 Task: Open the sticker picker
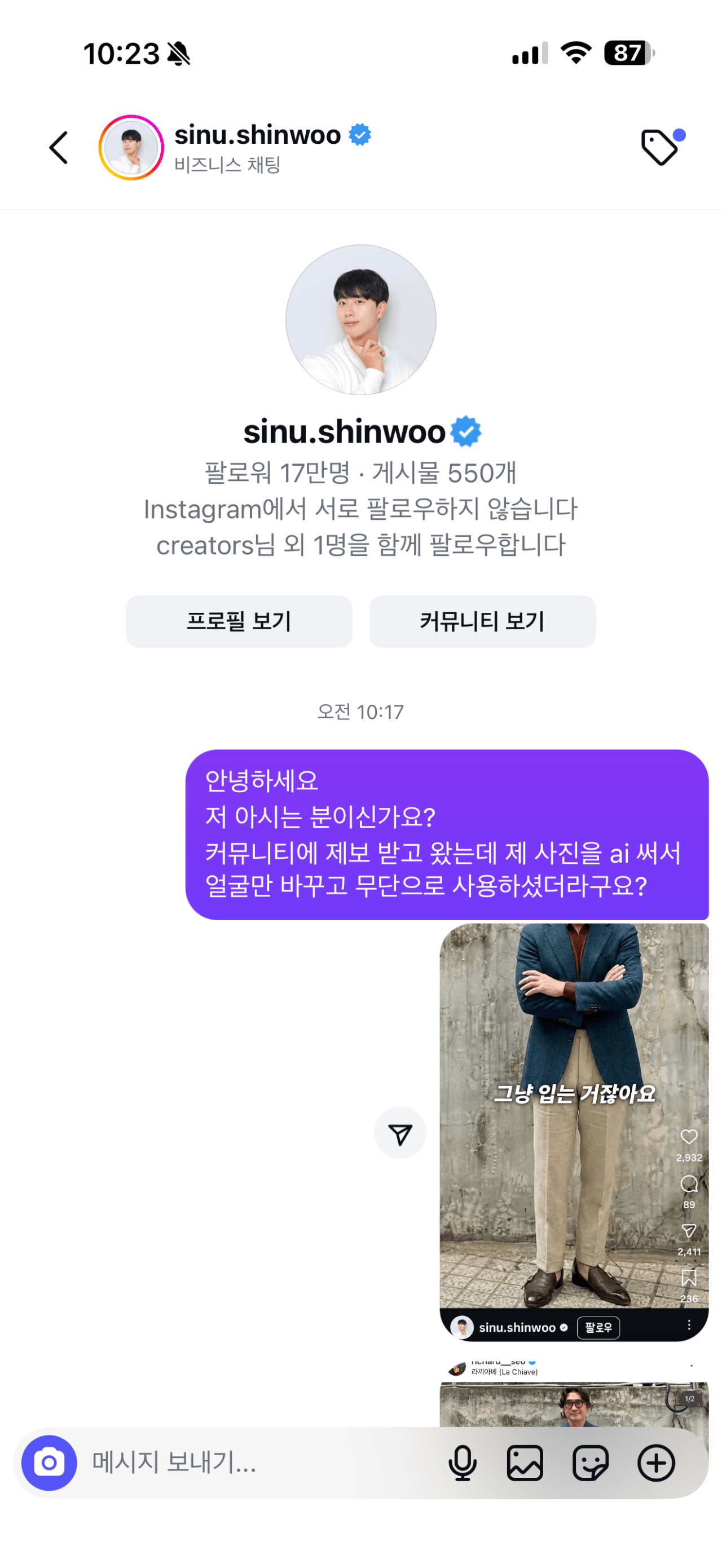click(590, 1463)
